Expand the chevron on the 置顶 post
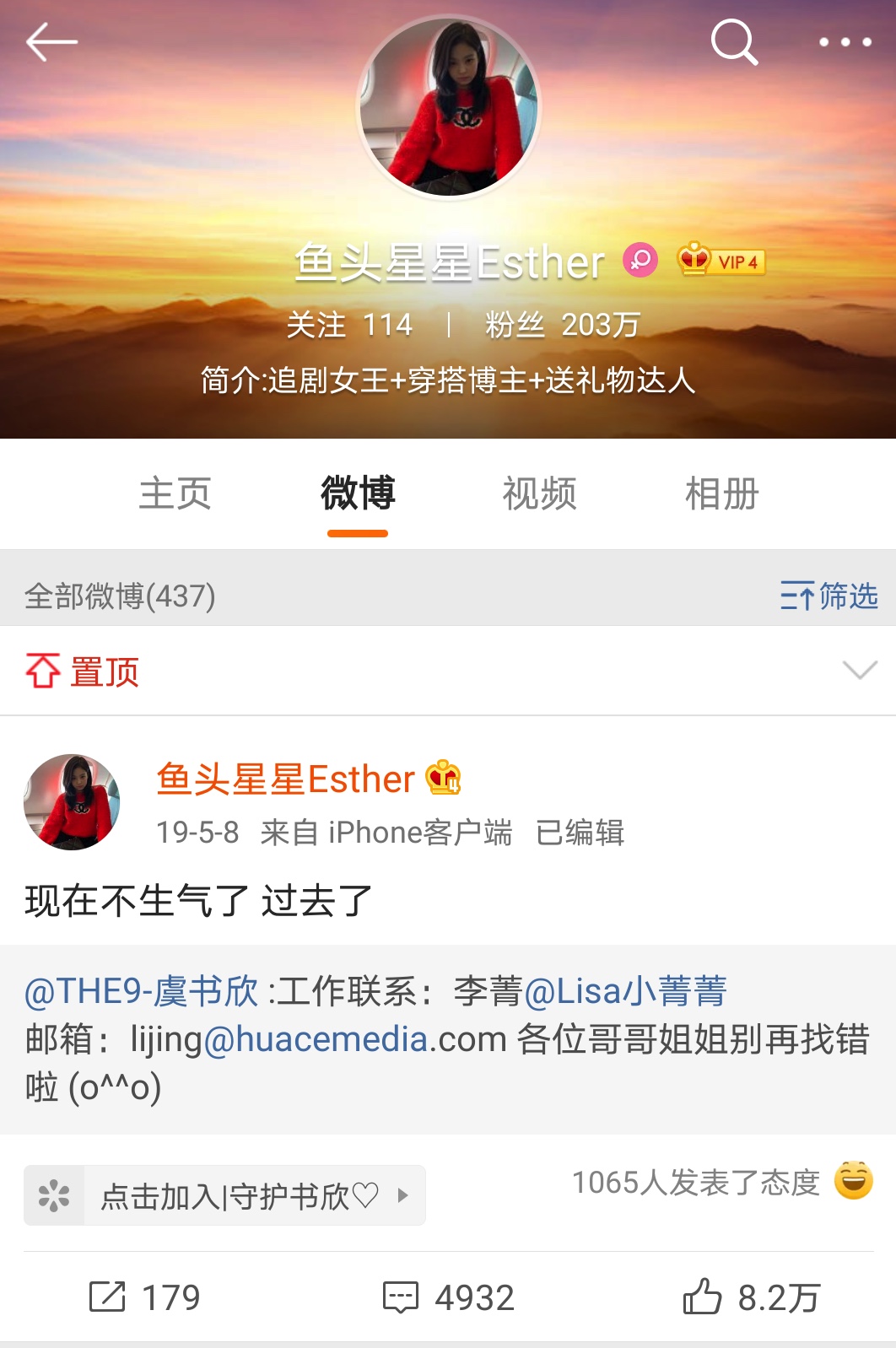 coord(860,671)
